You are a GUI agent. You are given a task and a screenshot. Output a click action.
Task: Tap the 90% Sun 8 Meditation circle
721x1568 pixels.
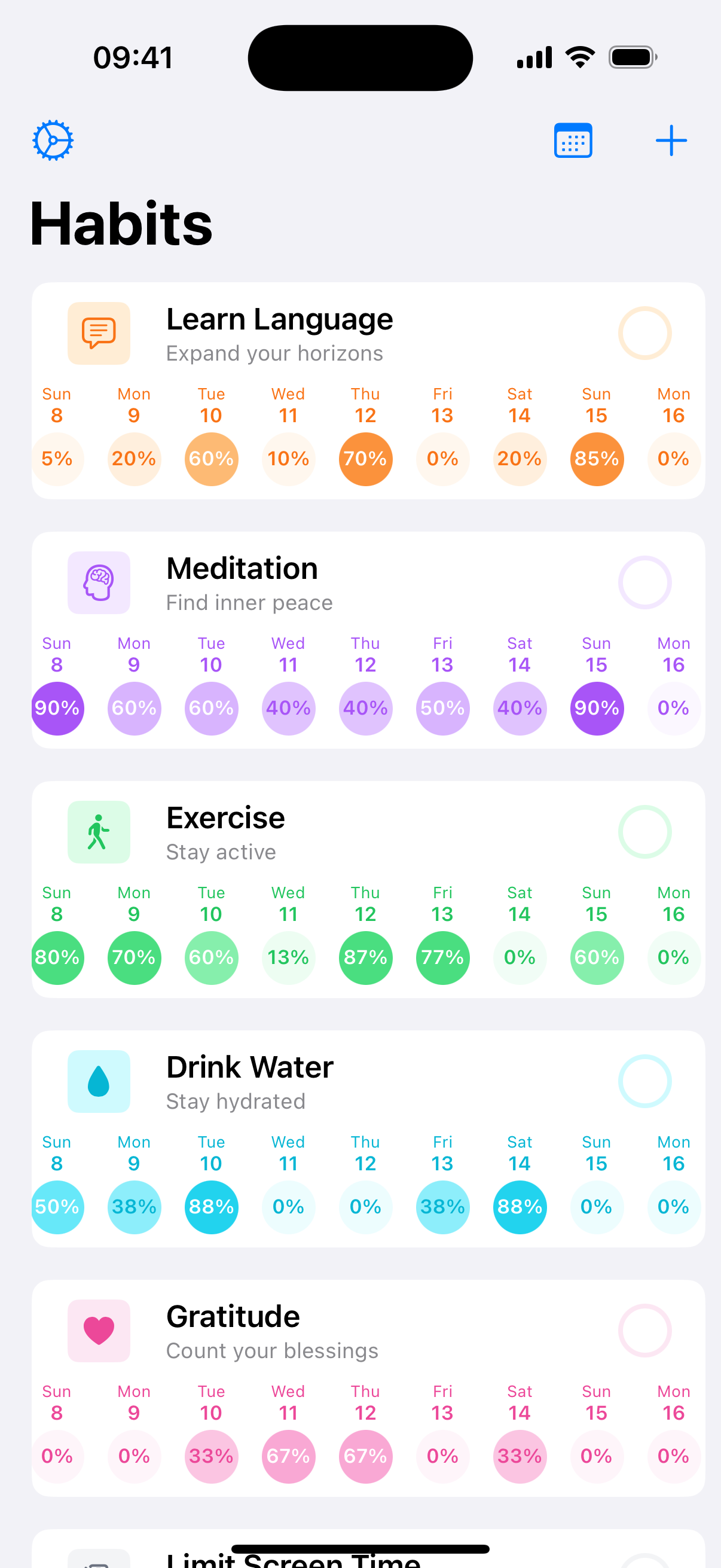pyautogui.click(x=57, y=708)
